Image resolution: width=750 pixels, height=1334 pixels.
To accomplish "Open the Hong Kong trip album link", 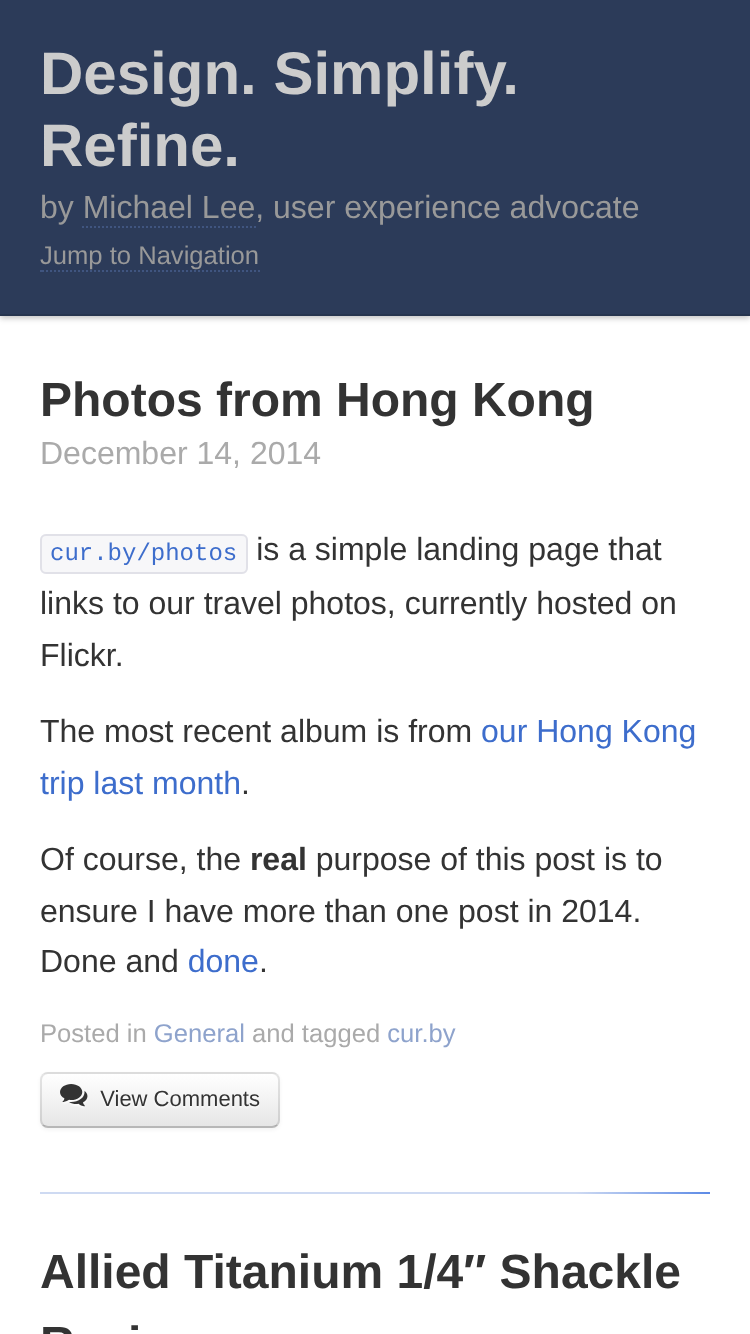I will (x=368, y=757).
